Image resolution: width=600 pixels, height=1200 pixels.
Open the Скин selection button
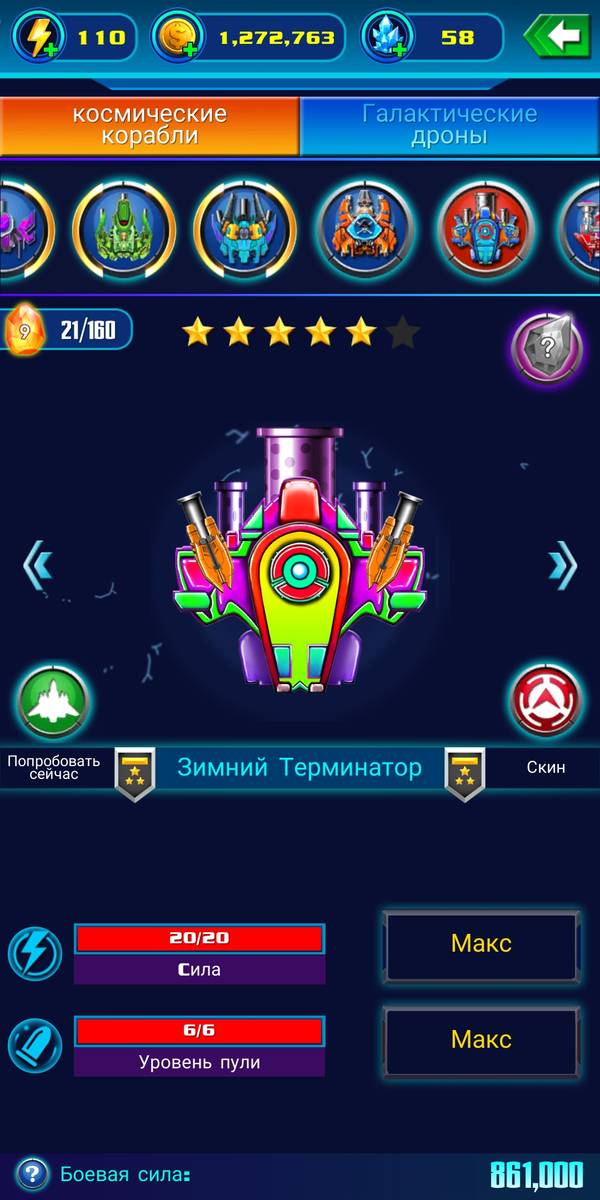(x=546, y=701)
